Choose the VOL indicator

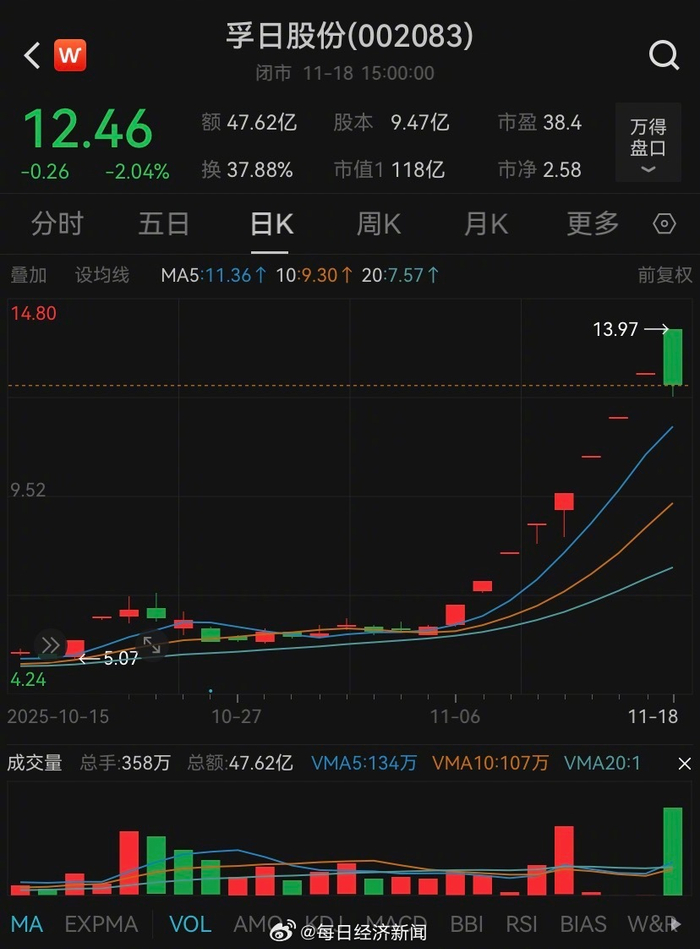pos(190,925)
